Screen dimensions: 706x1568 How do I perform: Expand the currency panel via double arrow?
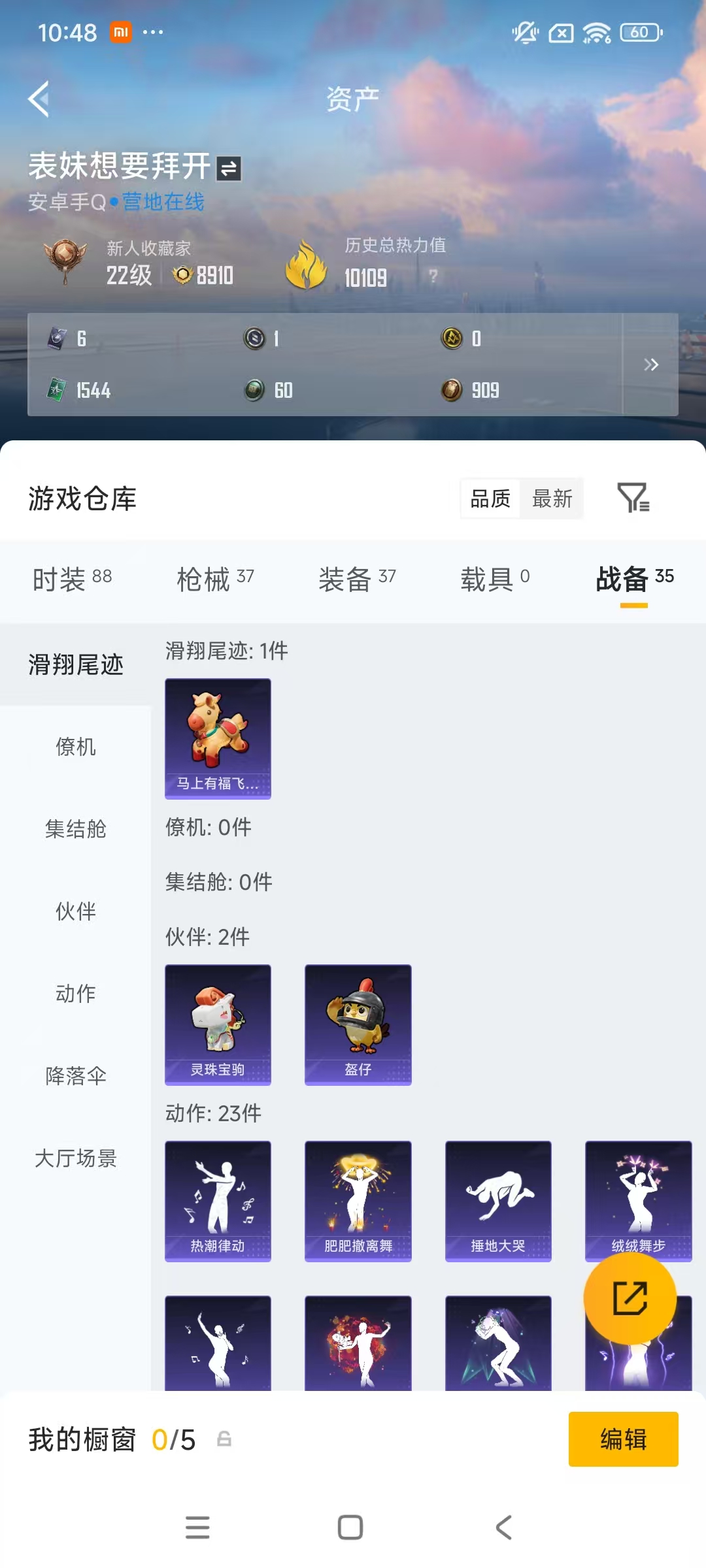pos(651,365)
